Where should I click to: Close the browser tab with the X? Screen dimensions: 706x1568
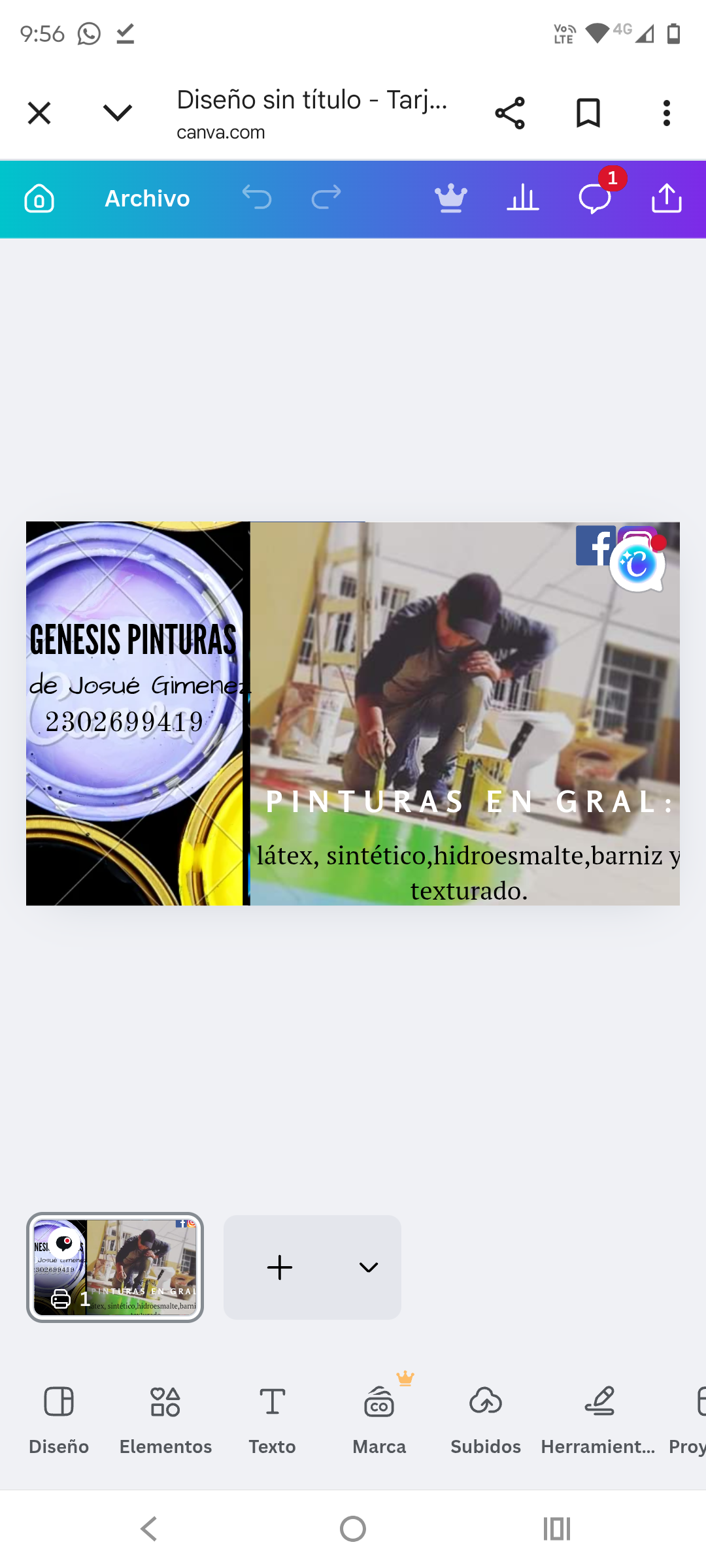39,113
